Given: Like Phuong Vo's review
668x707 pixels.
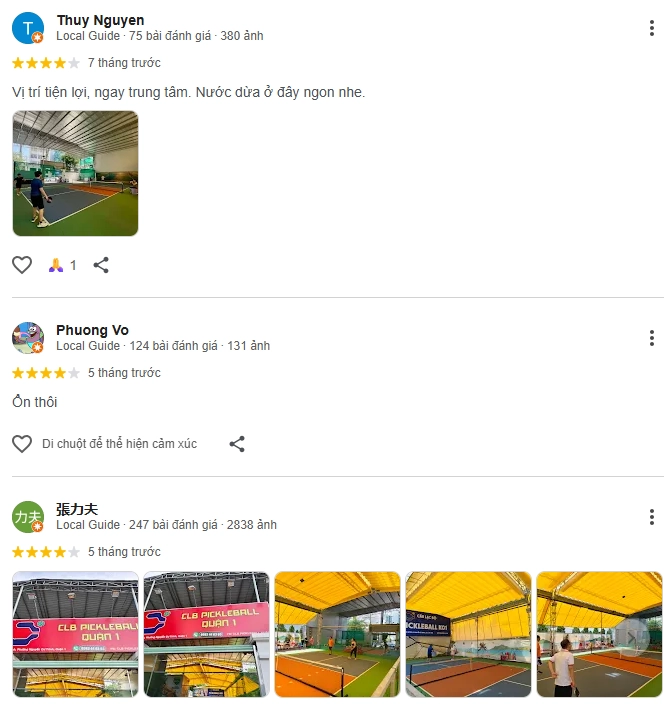Looking at the screenshot, I should pyautogui.click(x=22, y=444).
